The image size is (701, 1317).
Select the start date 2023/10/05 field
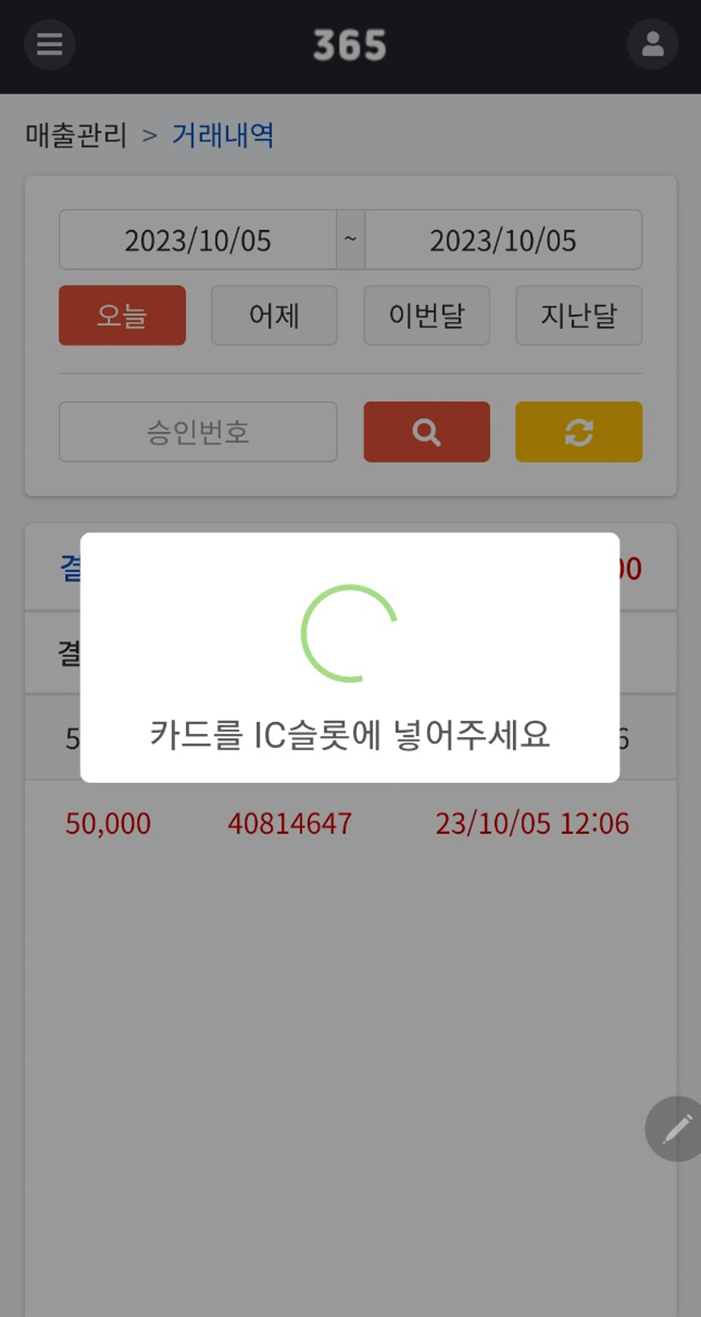(x=198, y=240)
